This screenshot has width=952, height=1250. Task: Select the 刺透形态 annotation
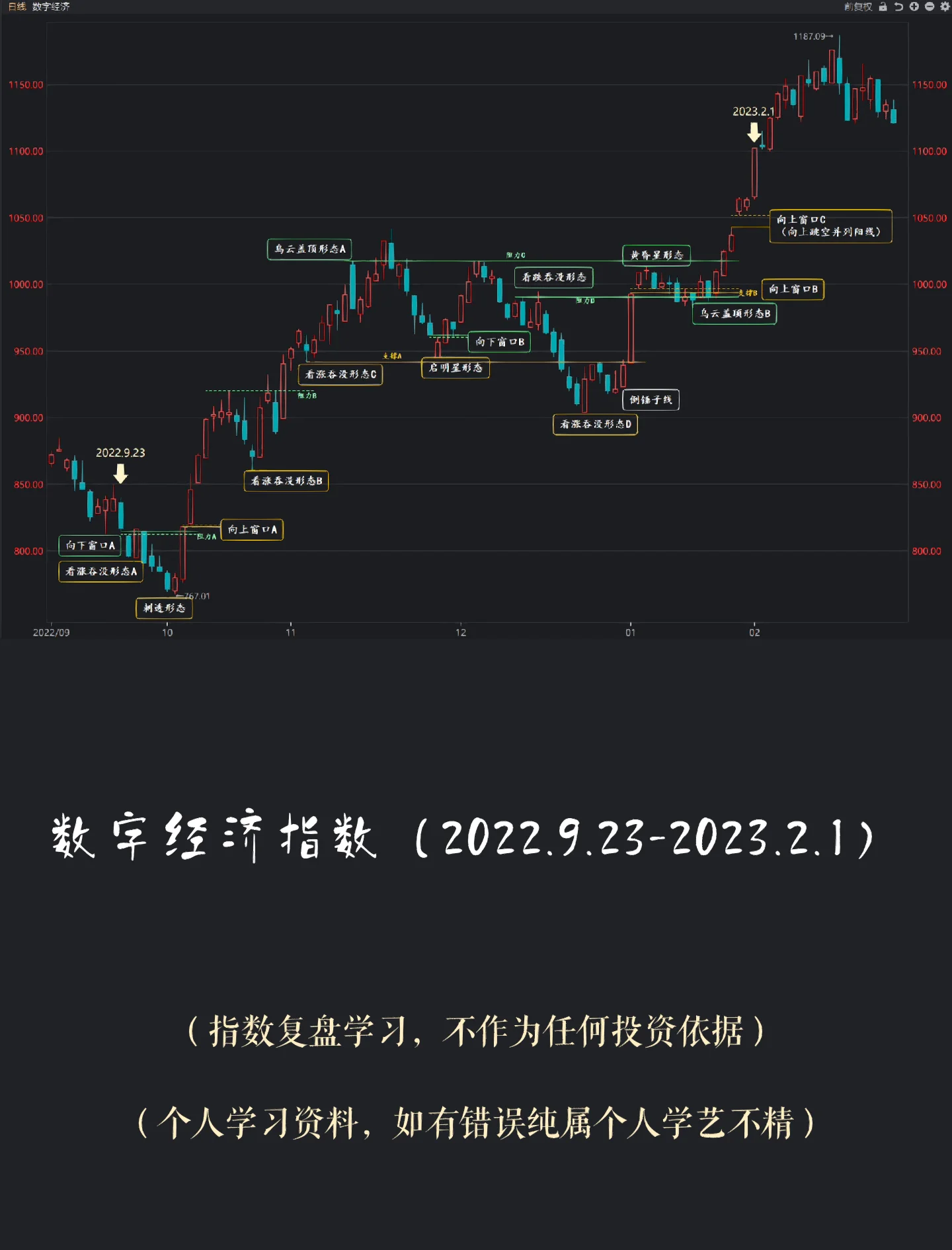[x=165, y=608]
